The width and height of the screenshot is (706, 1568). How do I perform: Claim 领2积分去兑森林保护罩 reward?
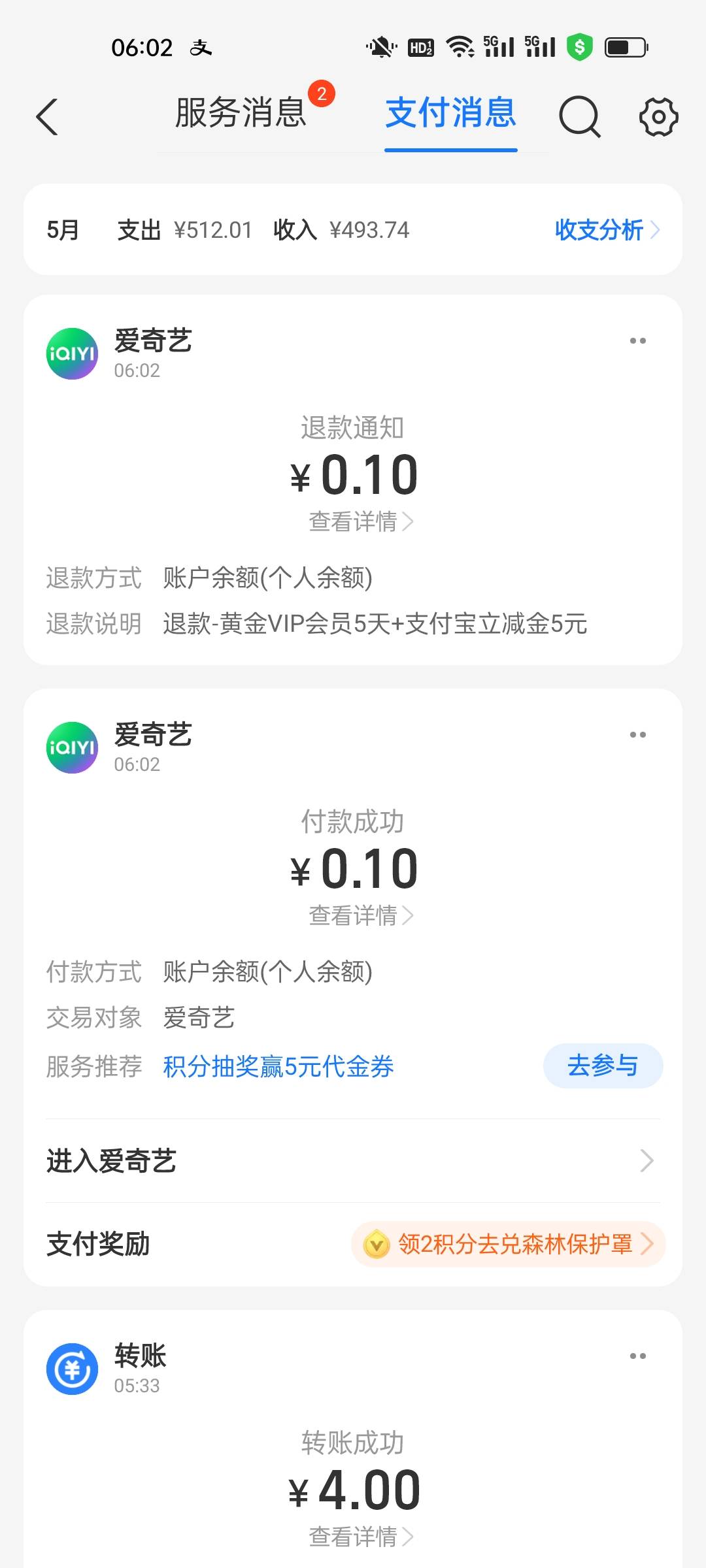[509, 1244]
